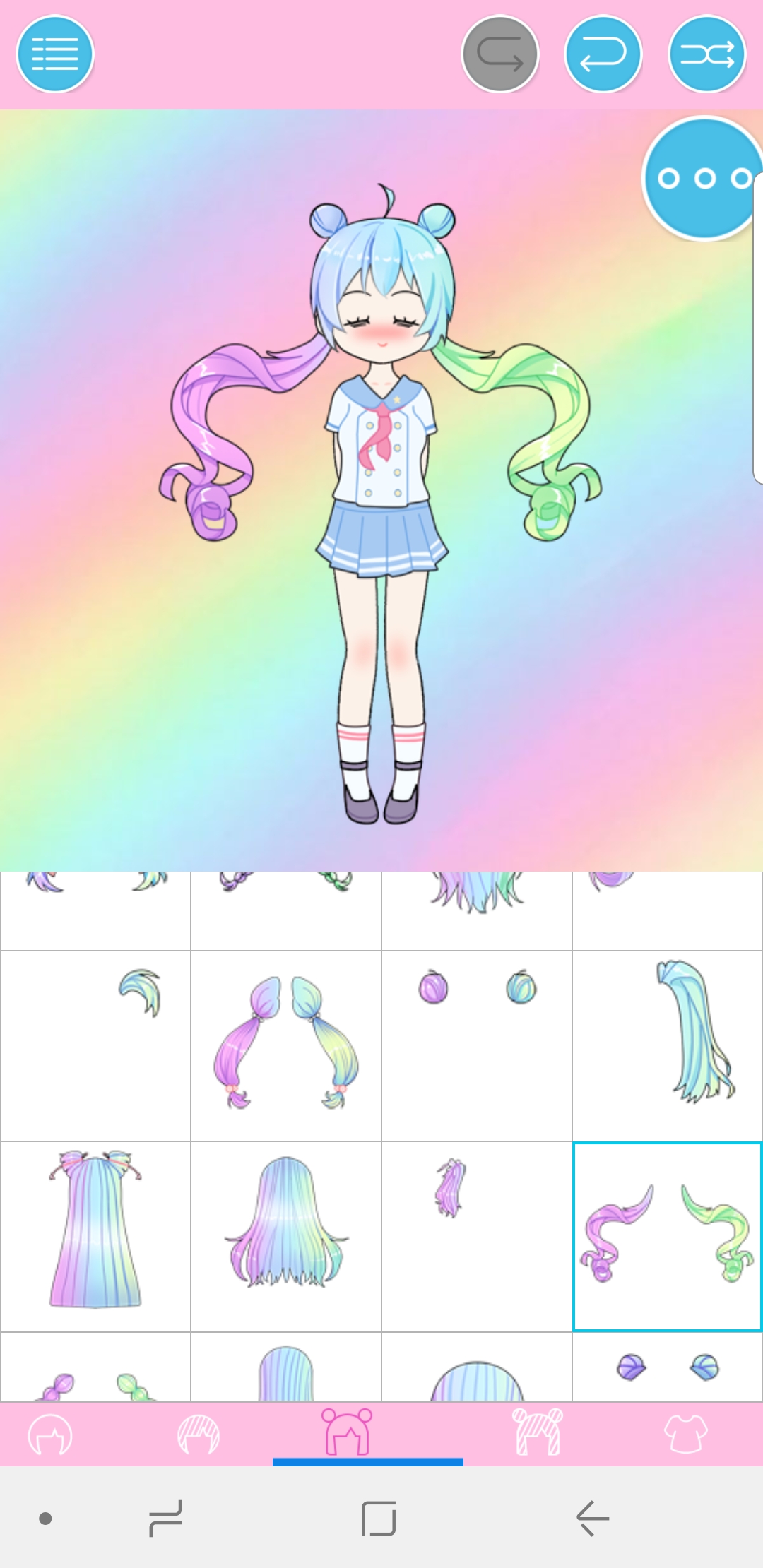
Task: Switch to the front bangs hair tab
Action: [199, 1435]
